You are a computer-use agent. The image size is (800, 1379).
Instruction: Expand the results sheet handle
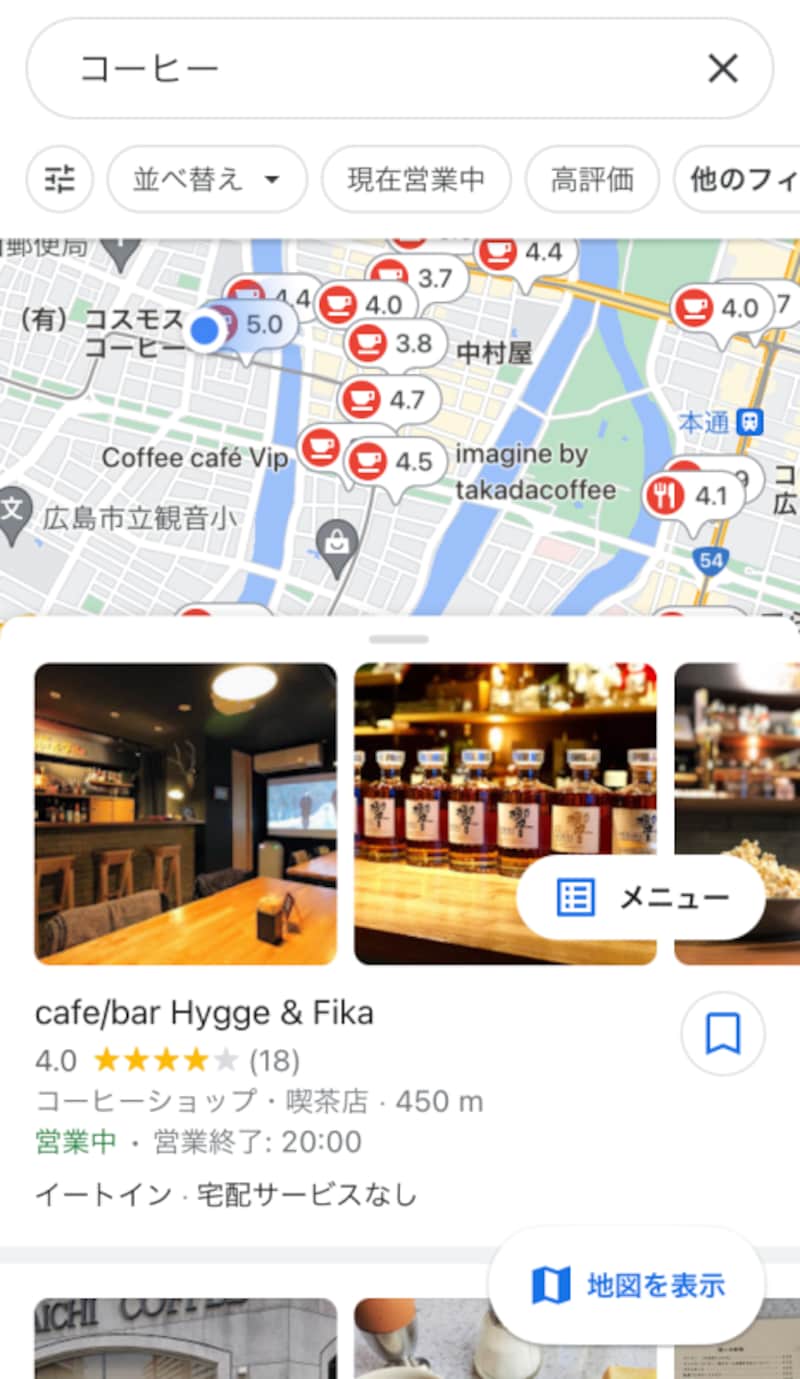399,639
